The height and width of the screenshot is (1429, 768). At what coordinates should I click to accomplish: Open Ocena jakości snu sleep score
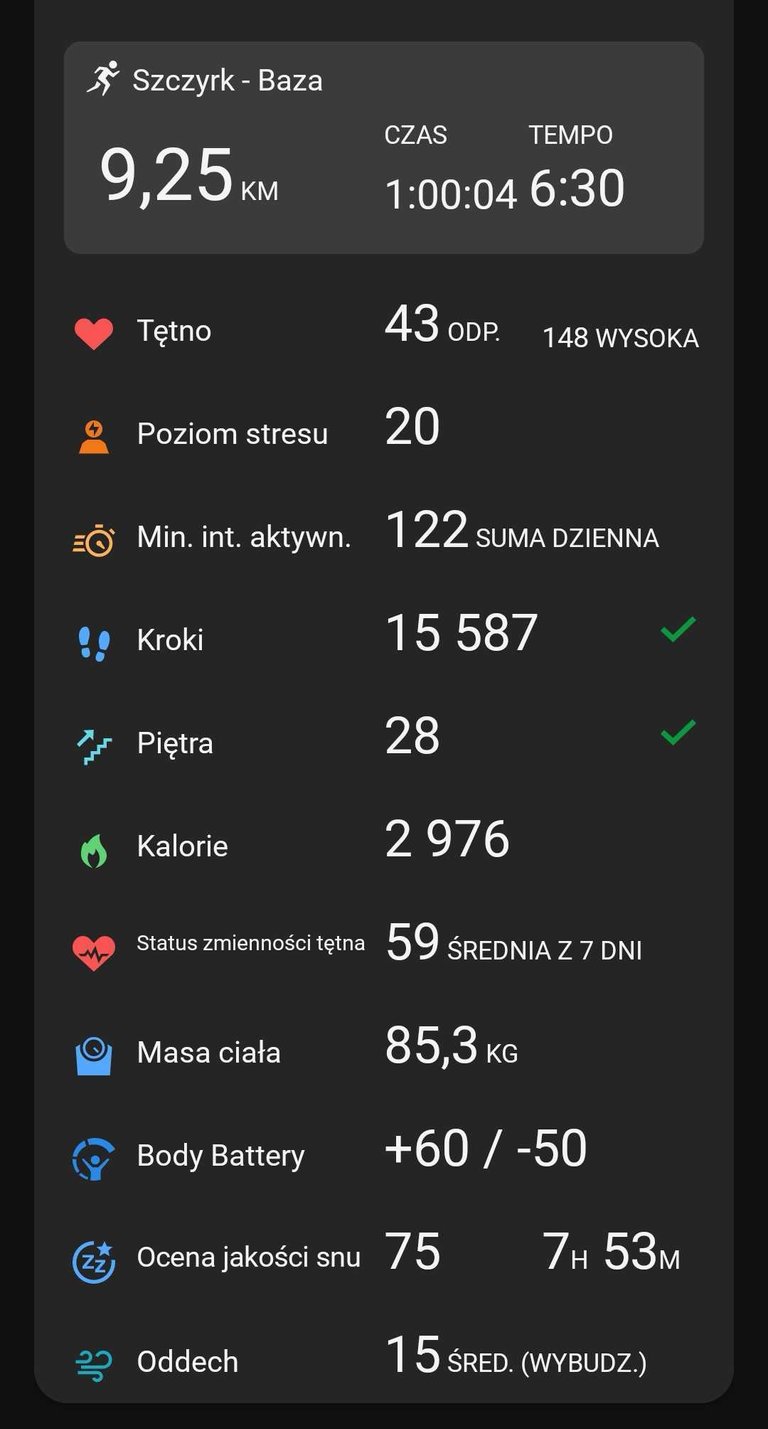click(384, 1258)
